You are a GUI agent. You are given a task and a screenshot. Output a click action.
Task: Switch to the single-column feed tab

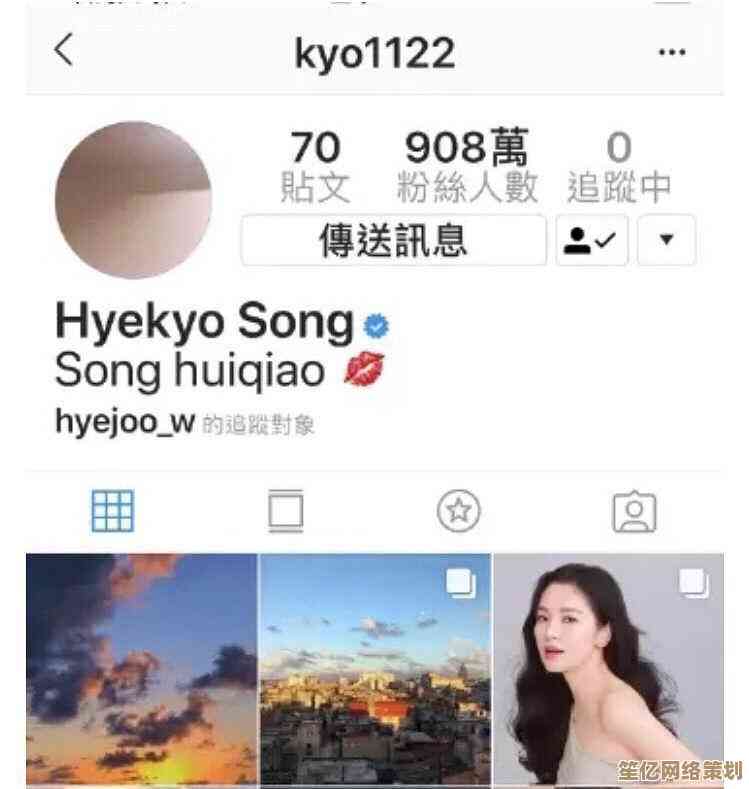click(x=285, y=512)
